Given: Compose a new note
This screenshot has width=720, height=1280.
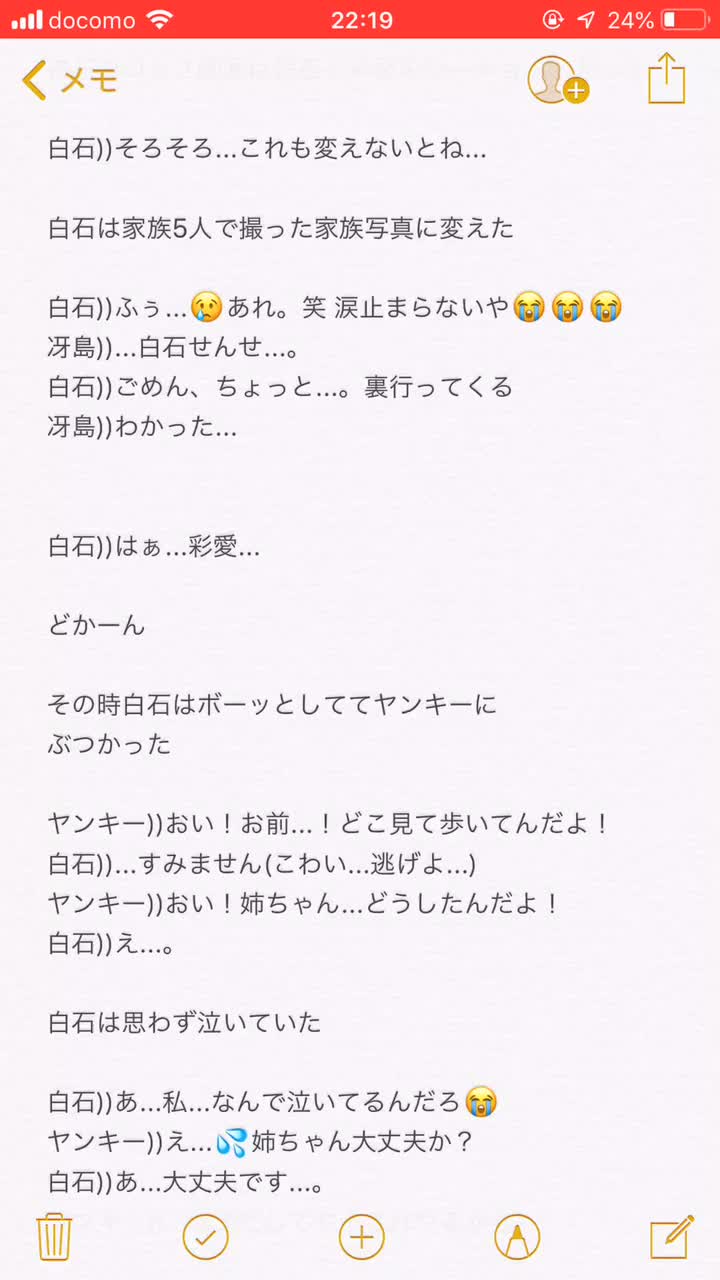Looking at the screenshot, I should pos(671,1238).
